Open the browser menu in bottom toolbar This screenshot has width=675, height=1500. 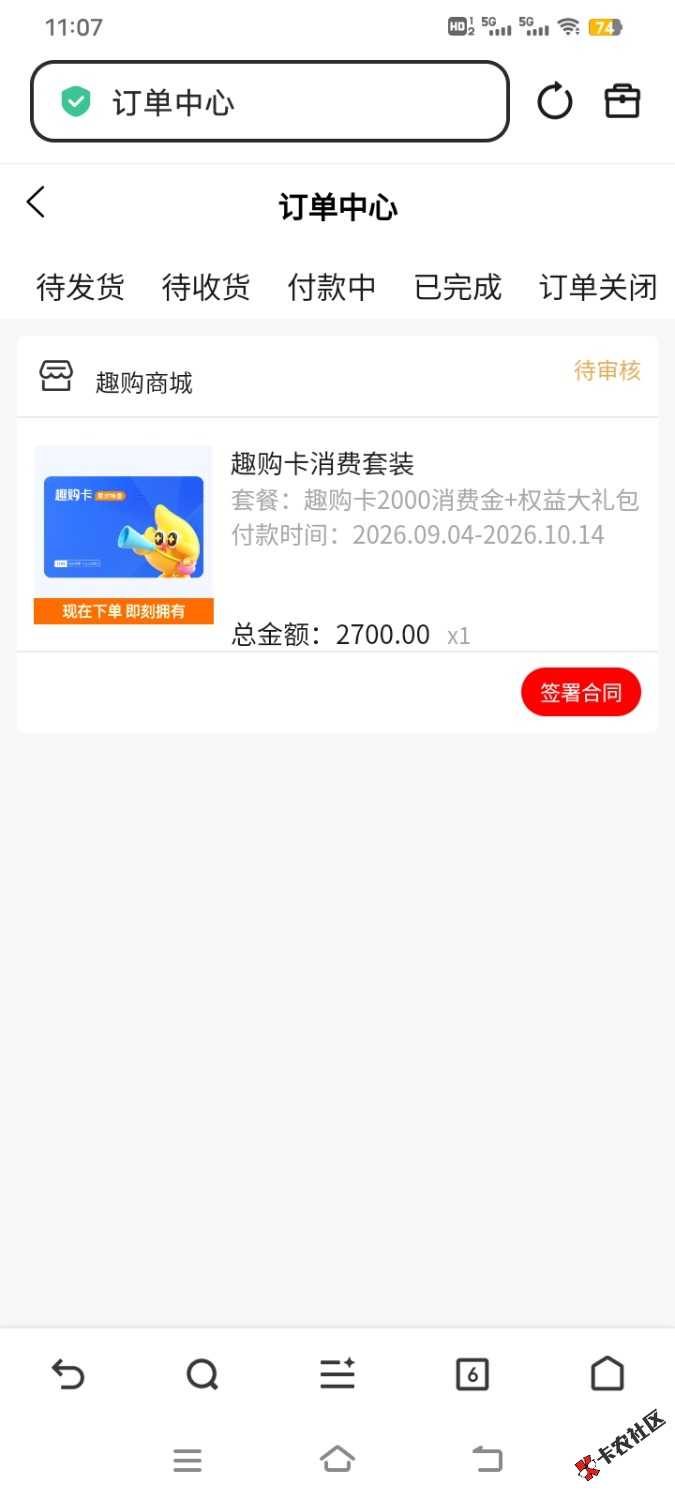click(338, 1375)
